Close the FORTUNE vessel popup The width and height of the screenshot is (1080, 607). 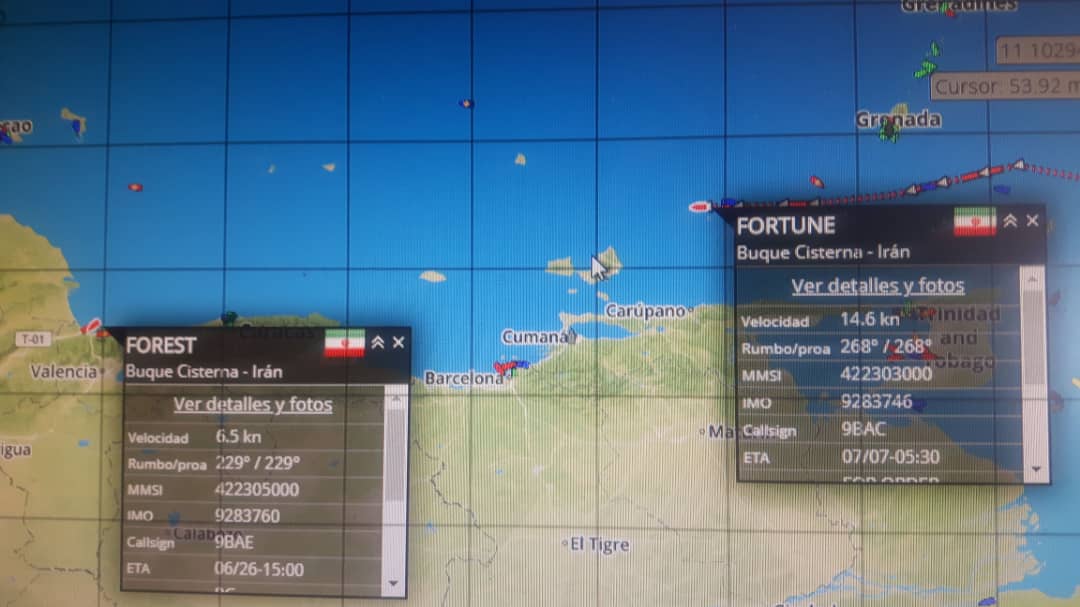(1032, 220)
